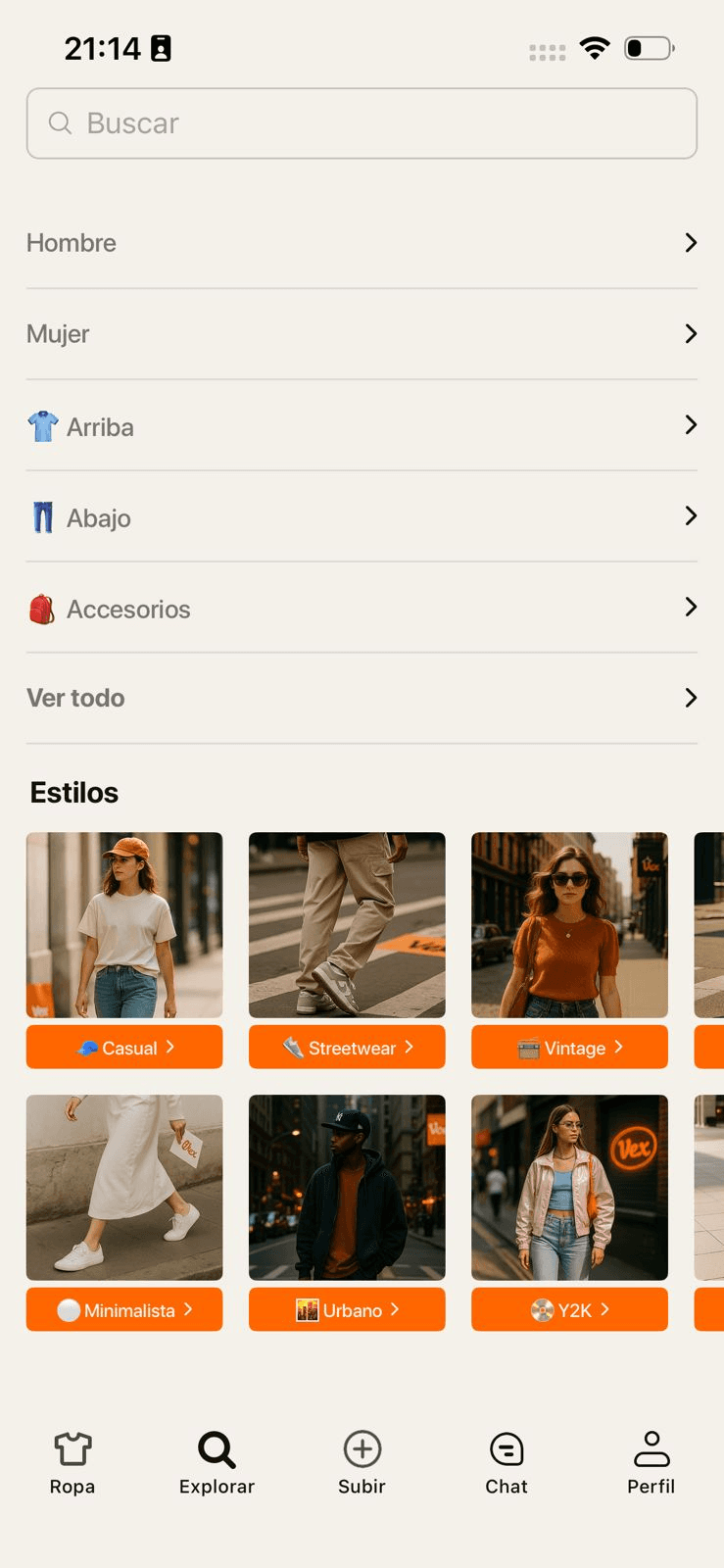This screenshot has height=1568, width=724.
Task: Select the Minimalista style button
Action: pos(124,1310)
